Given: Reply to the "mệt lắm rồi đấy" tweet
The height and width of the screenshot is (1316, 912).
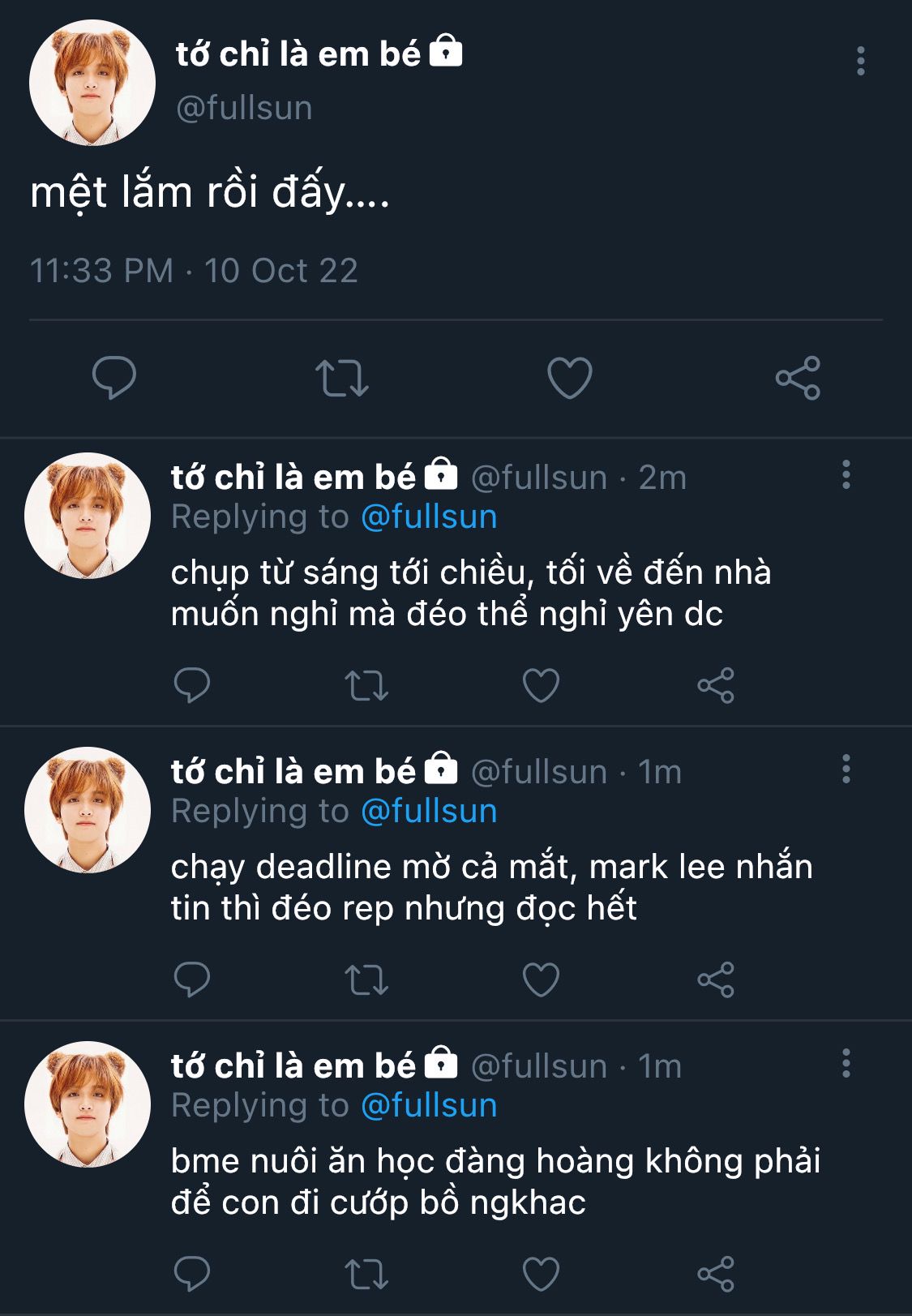Looking at the screenshot, I should 114,378.
